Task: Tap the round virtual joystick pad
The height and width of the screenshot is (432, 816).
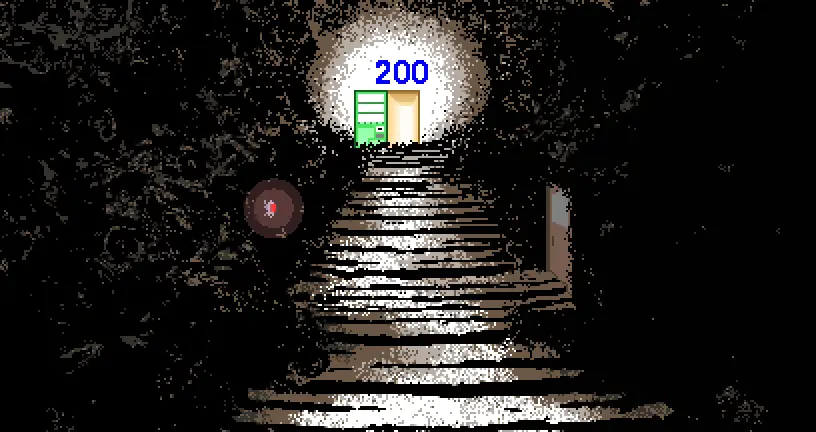Action: [x=273, y=208]
